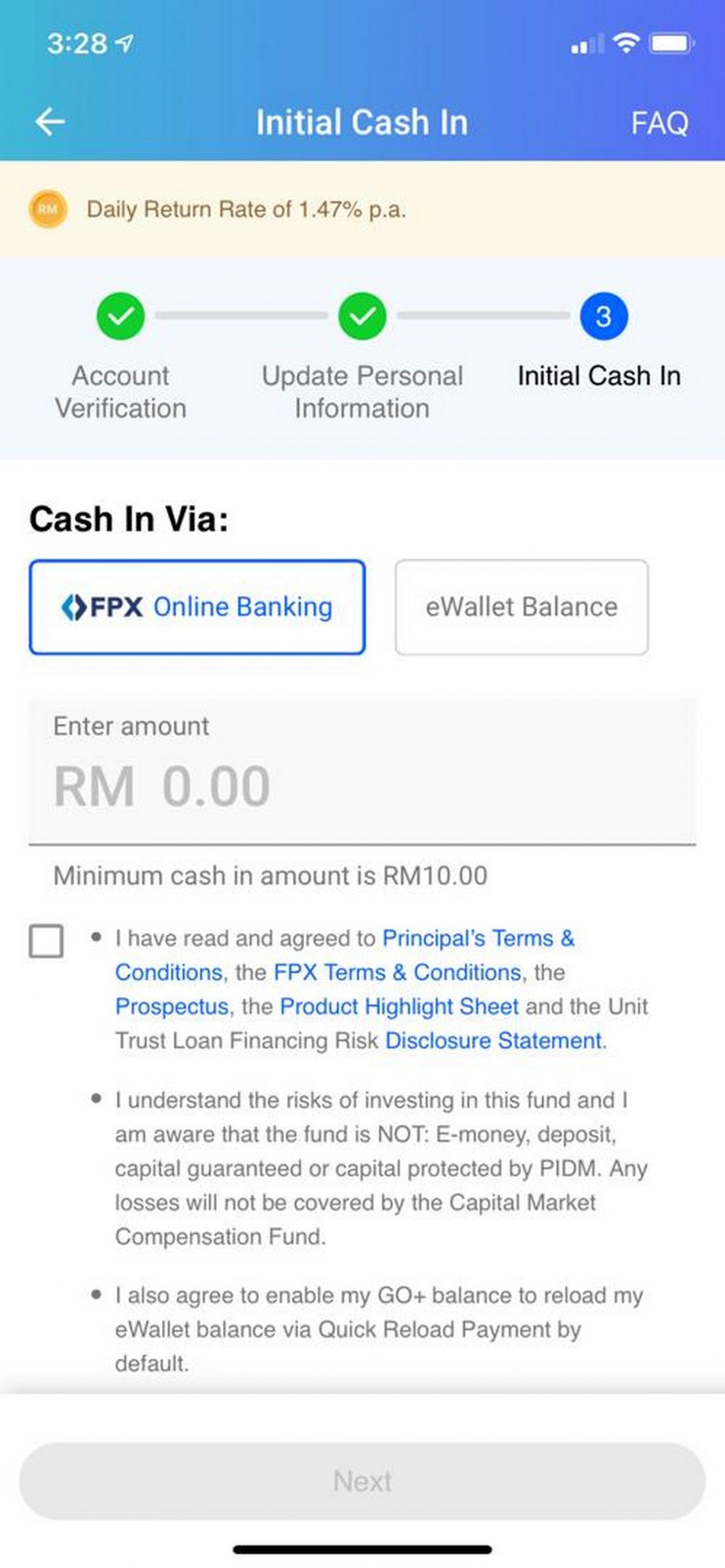Open the FAQ page
Screen dimensions: 725x1568
coord(659,123)
